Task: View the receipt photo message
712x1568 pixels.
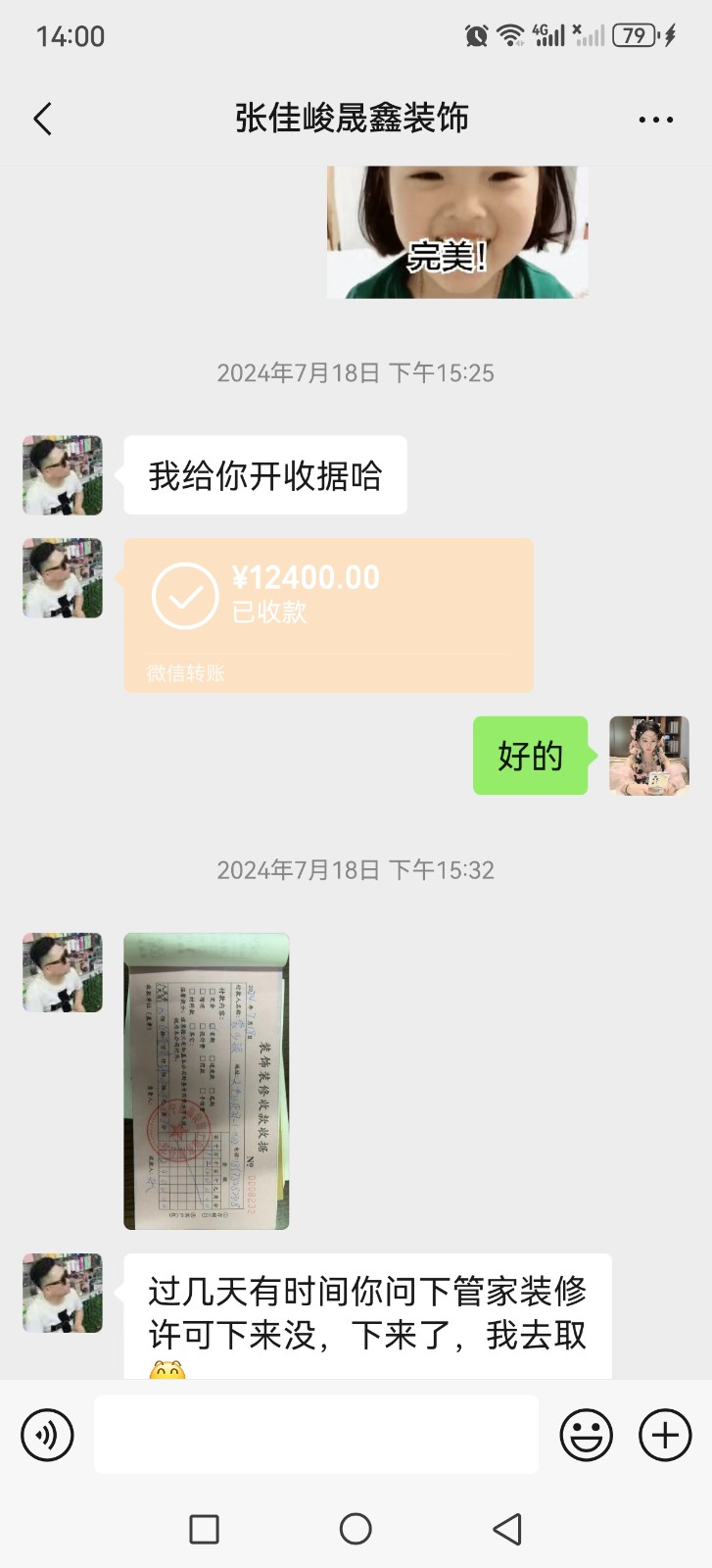Action: tap(207, 1081)
